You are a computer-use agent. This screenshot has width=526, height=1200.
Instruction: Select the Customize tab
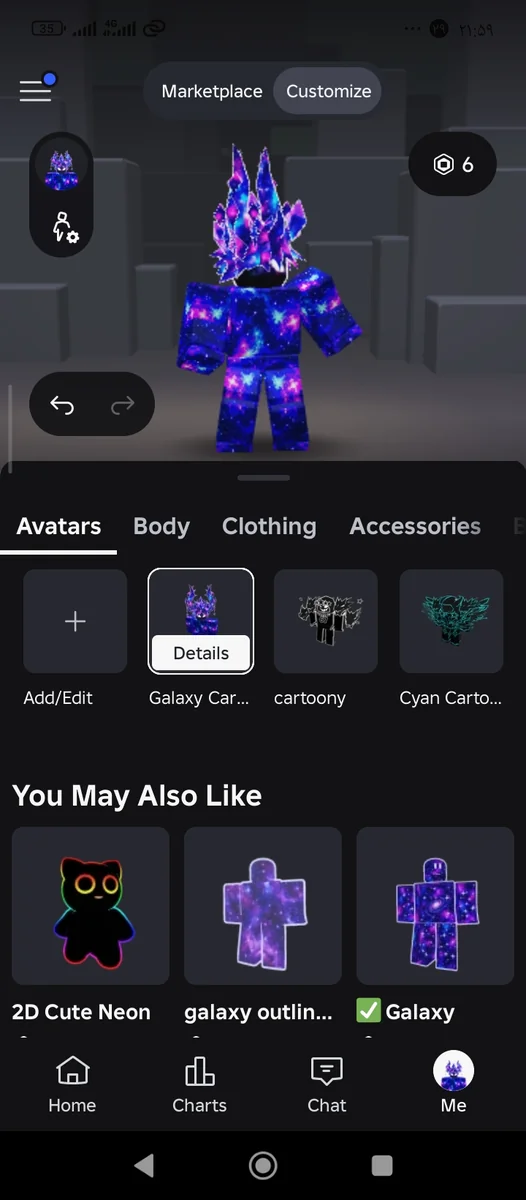(x=328, y=91)
